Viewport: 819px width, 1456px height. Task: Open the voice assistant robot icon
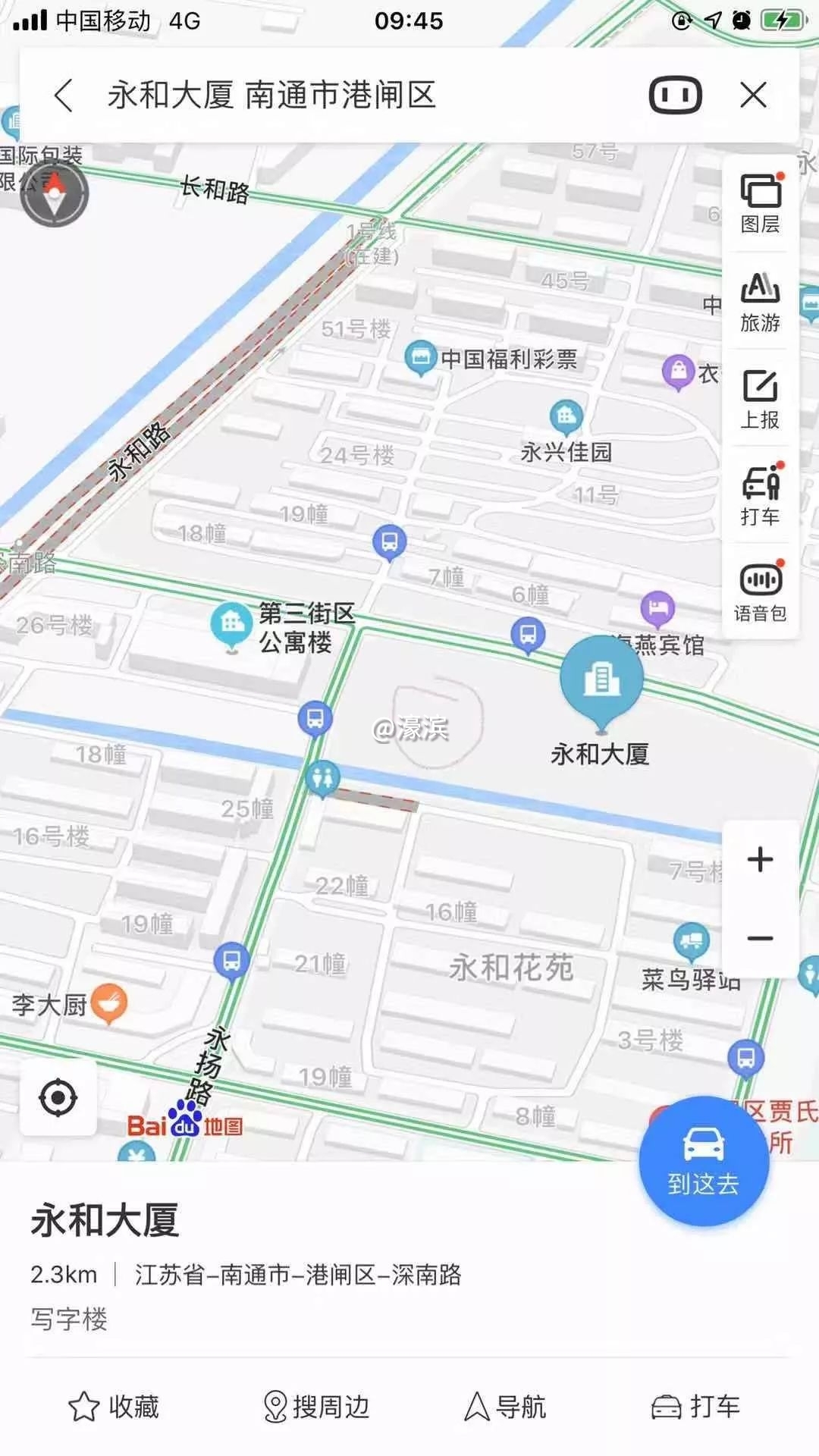tap(675, 96)
